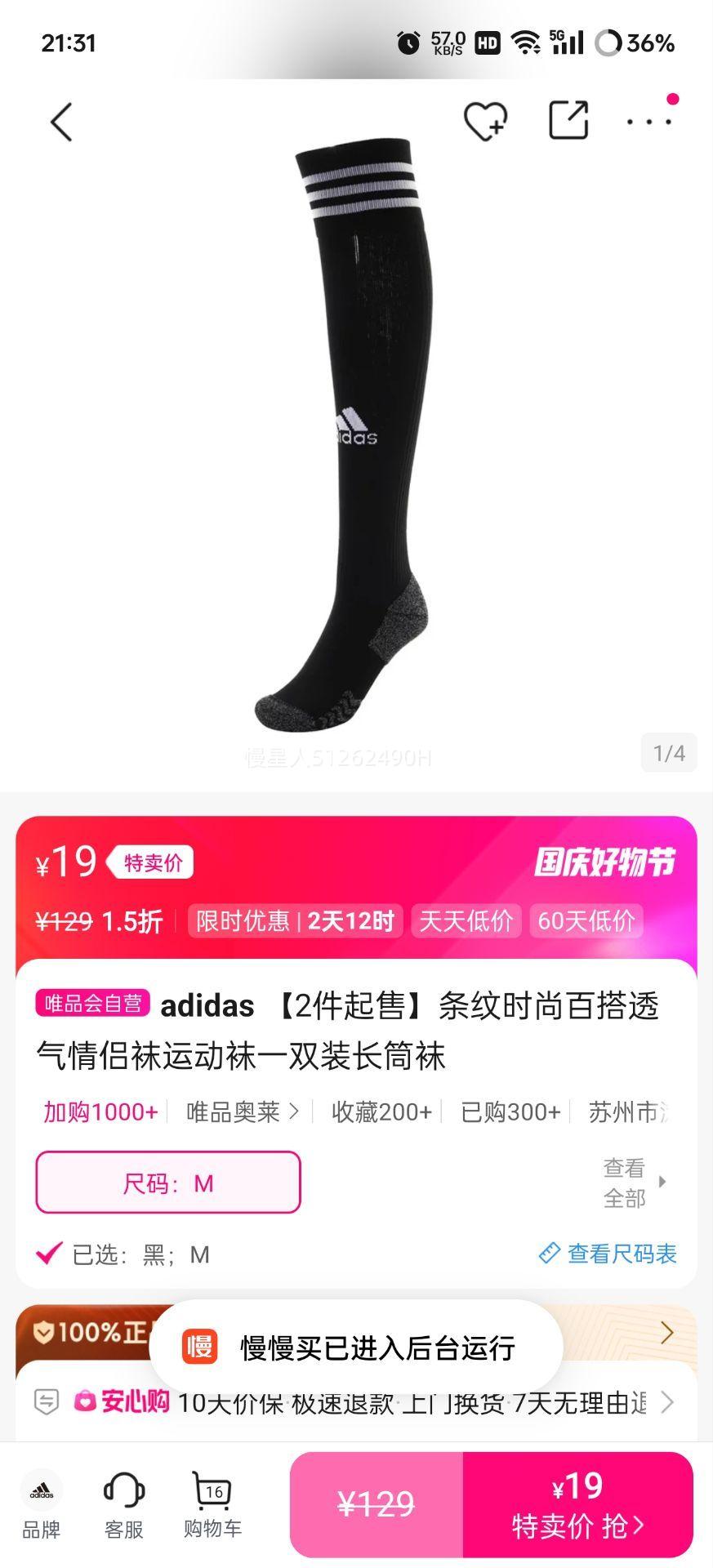The height and width of the screenshot is (1568, 713).
Task: Buy now at ¥19 特卖价
Action: tap(577, 1503)
